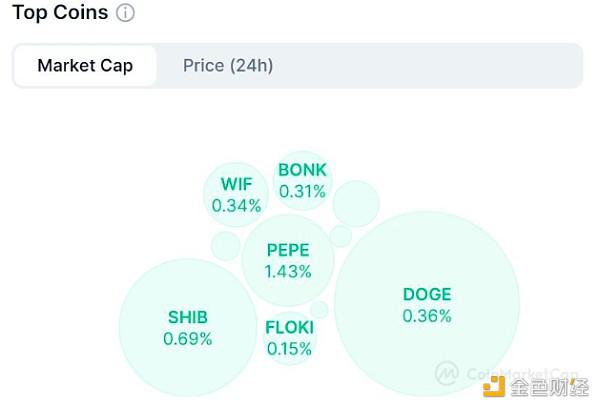Open the SHIB bubble
The width and height of the screenshot is (600, 408).
pyautogui.click(x=188, y=328)
